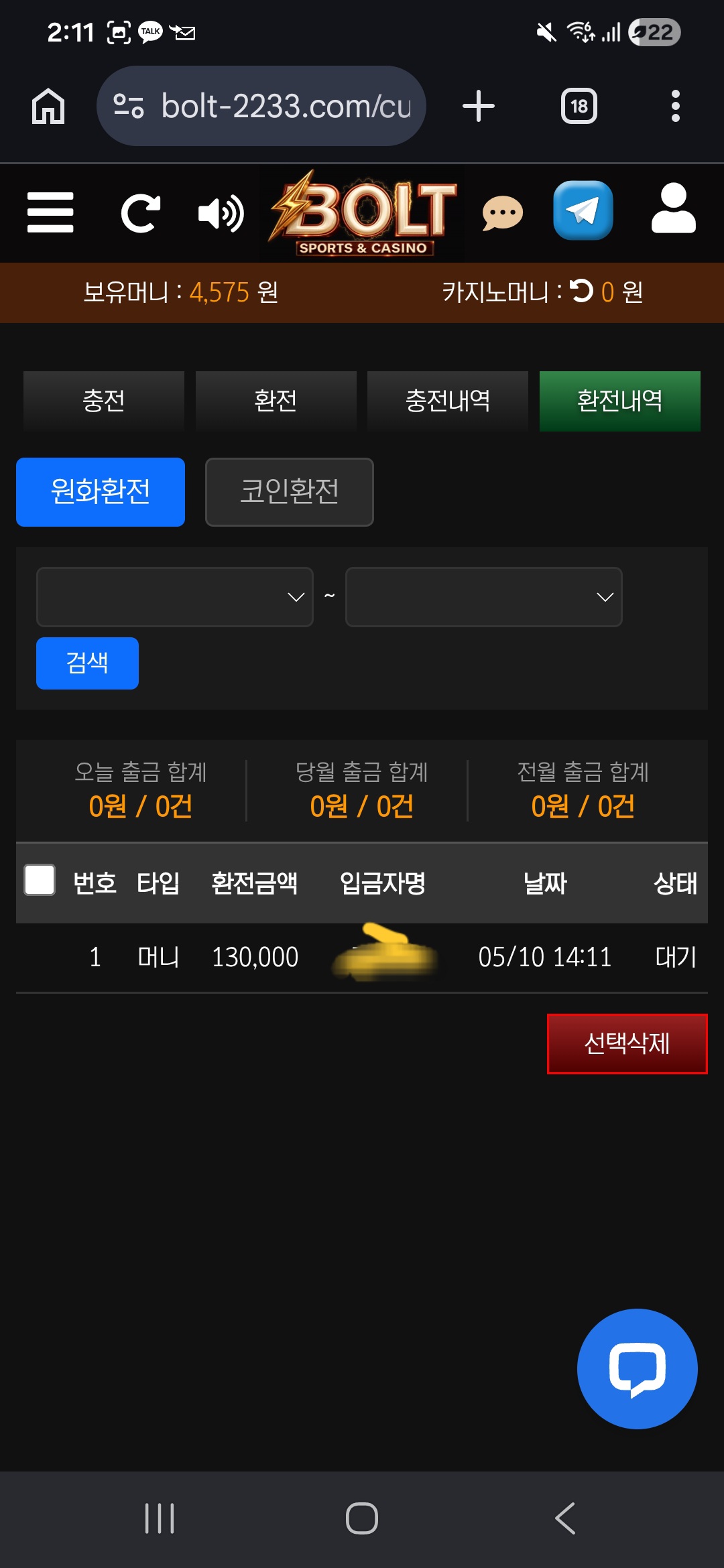This screenshot has width=724, height=1568.
Task: Open the floating live chat button
Action: coord(638,1369)
